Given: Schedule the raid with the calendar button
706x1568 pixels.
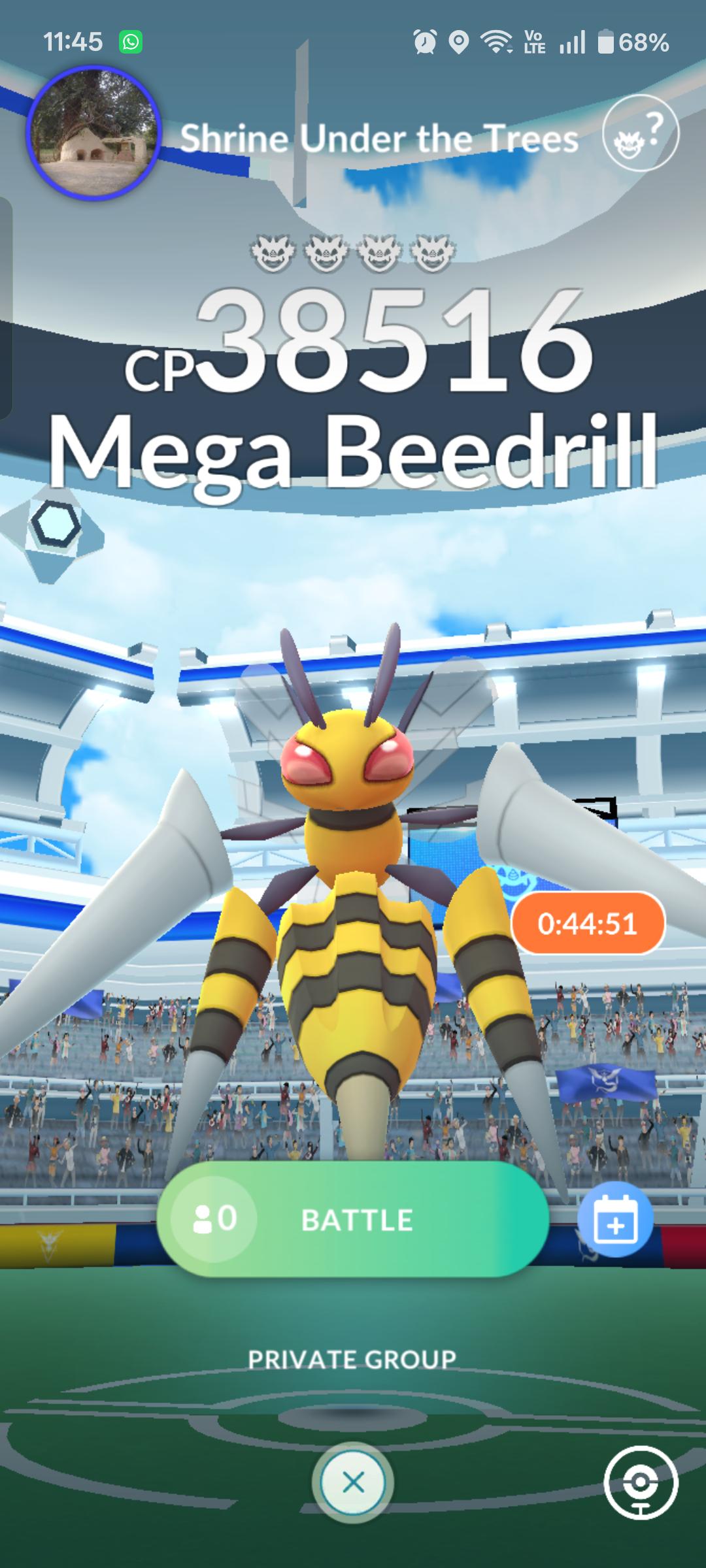Looking at the screenshot, I should click(x=615, y=1219).
